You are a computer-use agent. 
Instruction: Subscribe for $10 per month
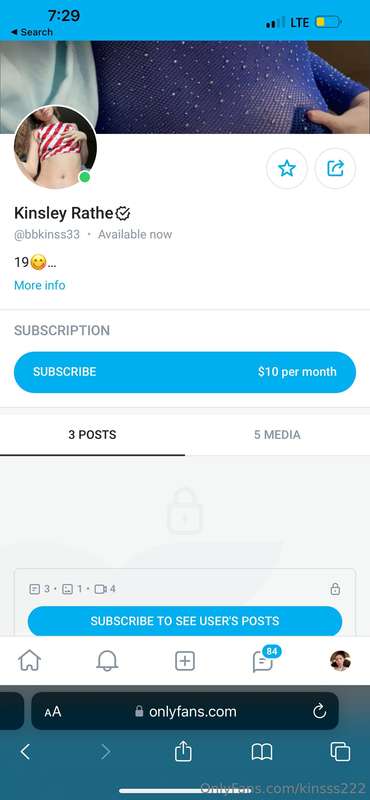(x=185, y=372)
